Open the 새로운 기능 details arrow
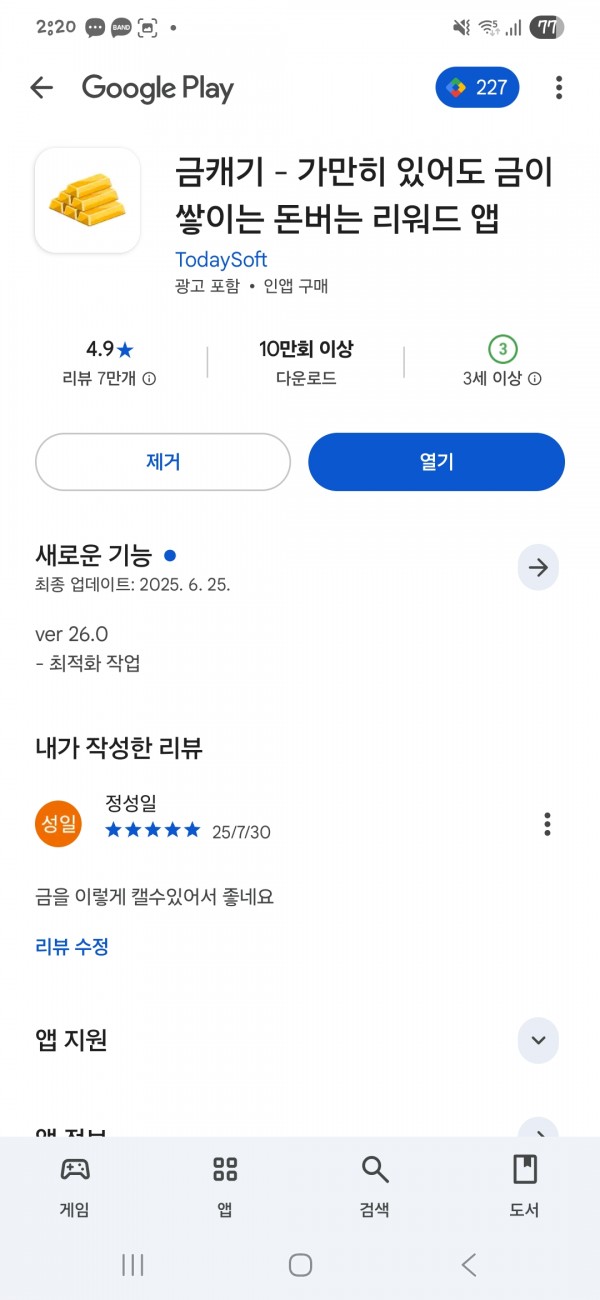This screenshot has width=600, height=1300. coord(539,568)
